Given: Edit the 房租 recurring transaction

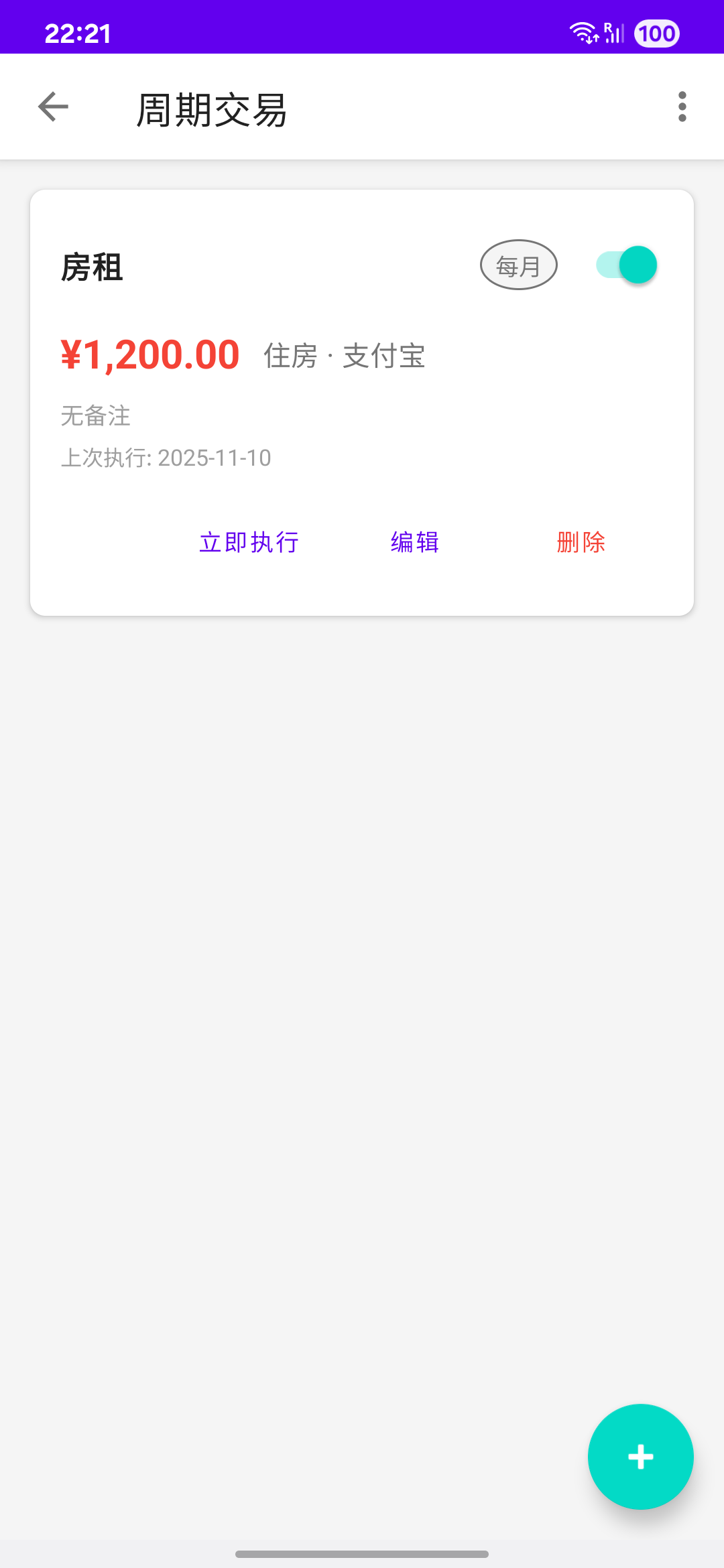Looking at the screenshot, I should pos(415,542).
